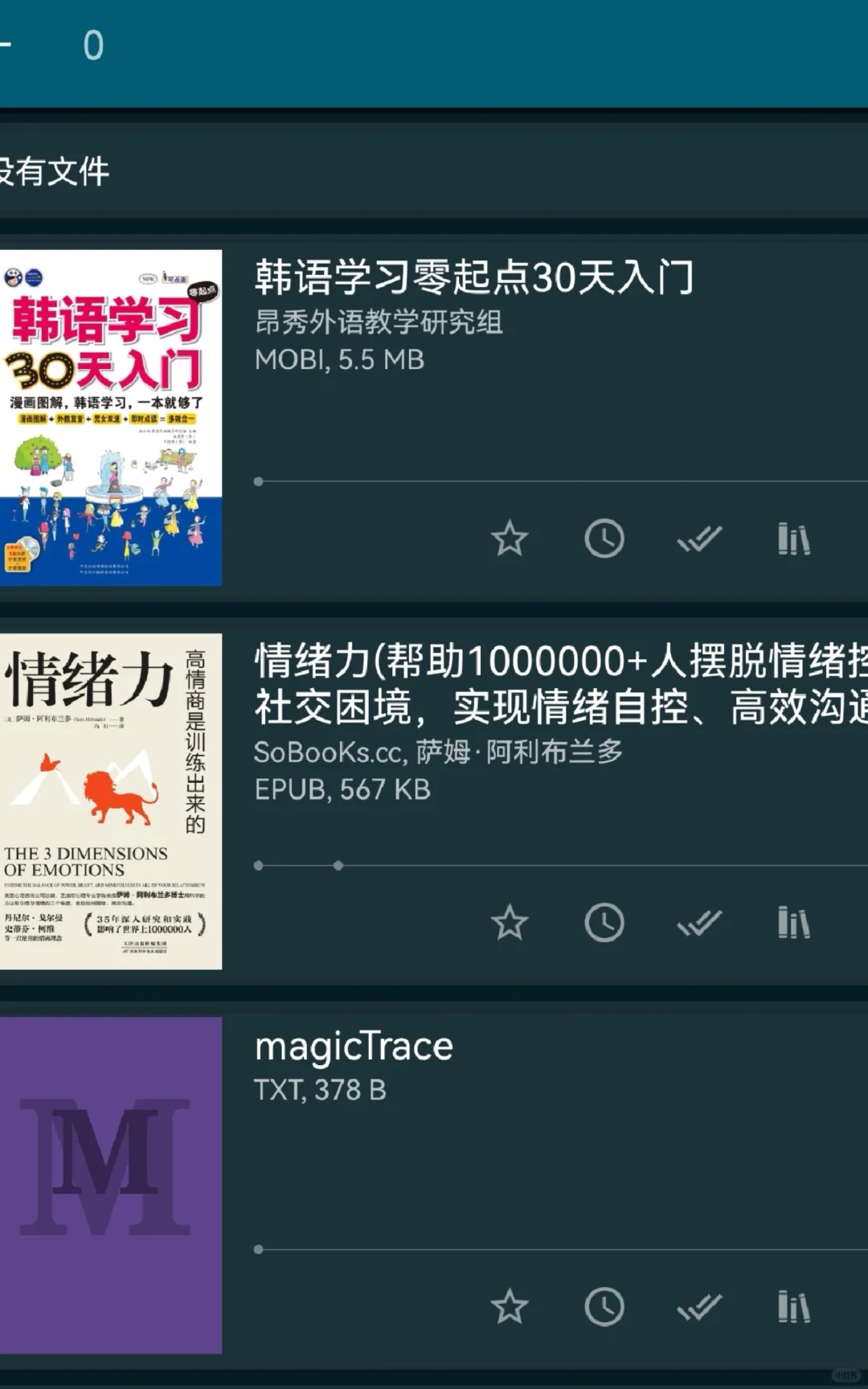Open the magicTrace TXT file
The width and height of the screenshot is (868, 1389).
pyautogui.click(x=354, y=1047)
